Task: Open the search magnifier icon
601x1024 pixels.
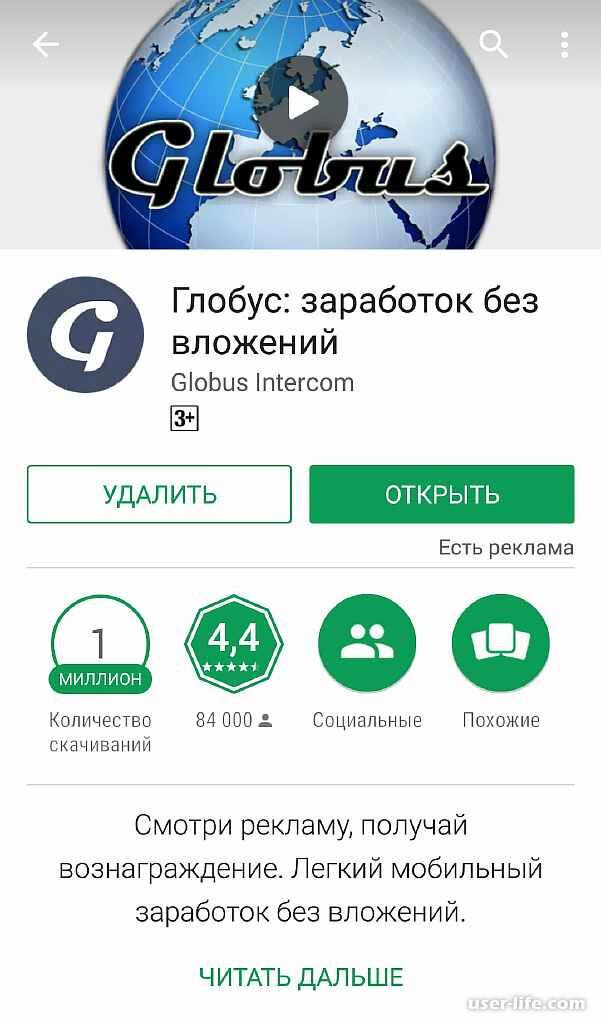Action: (491, 44)
